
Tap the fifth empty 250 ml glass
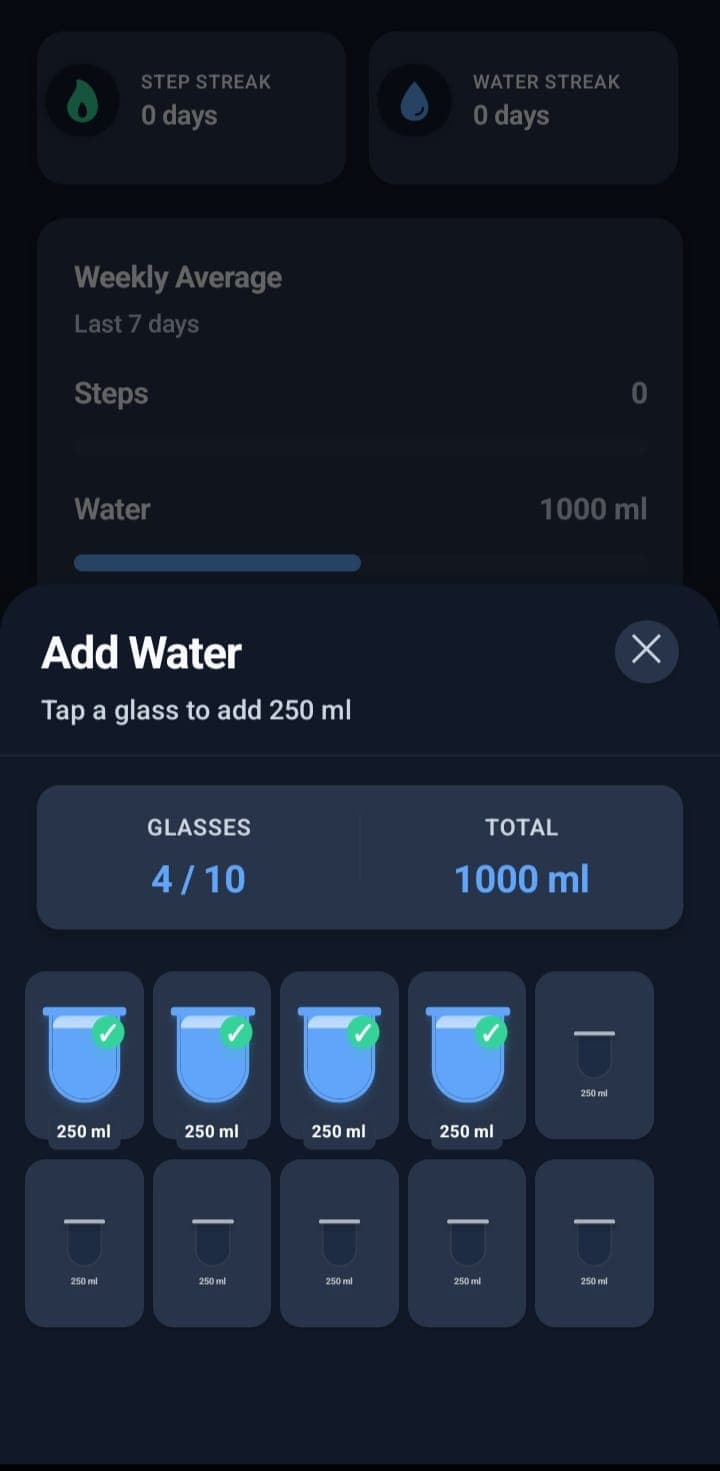coord(594,1055)
